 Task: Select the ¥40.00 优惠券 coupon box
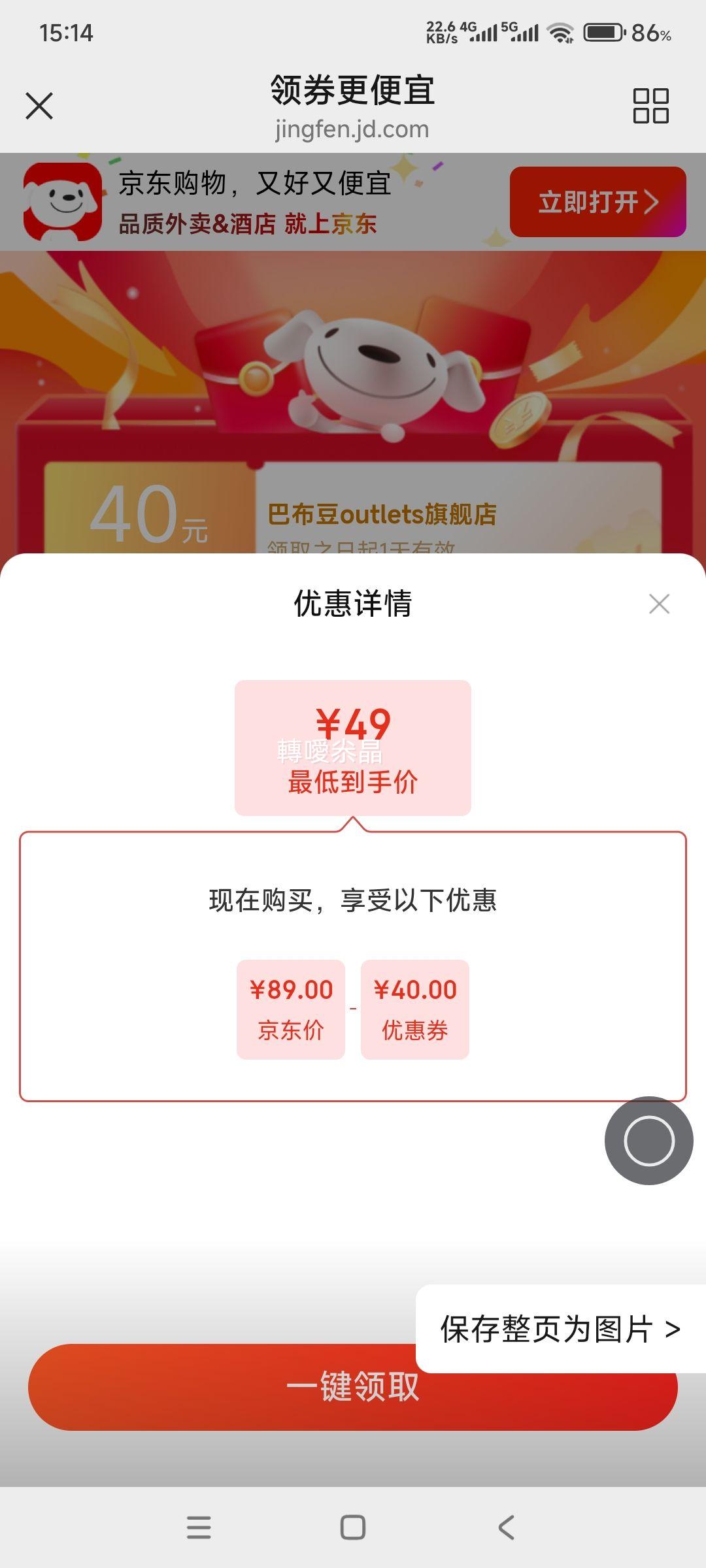point(416,1009)
